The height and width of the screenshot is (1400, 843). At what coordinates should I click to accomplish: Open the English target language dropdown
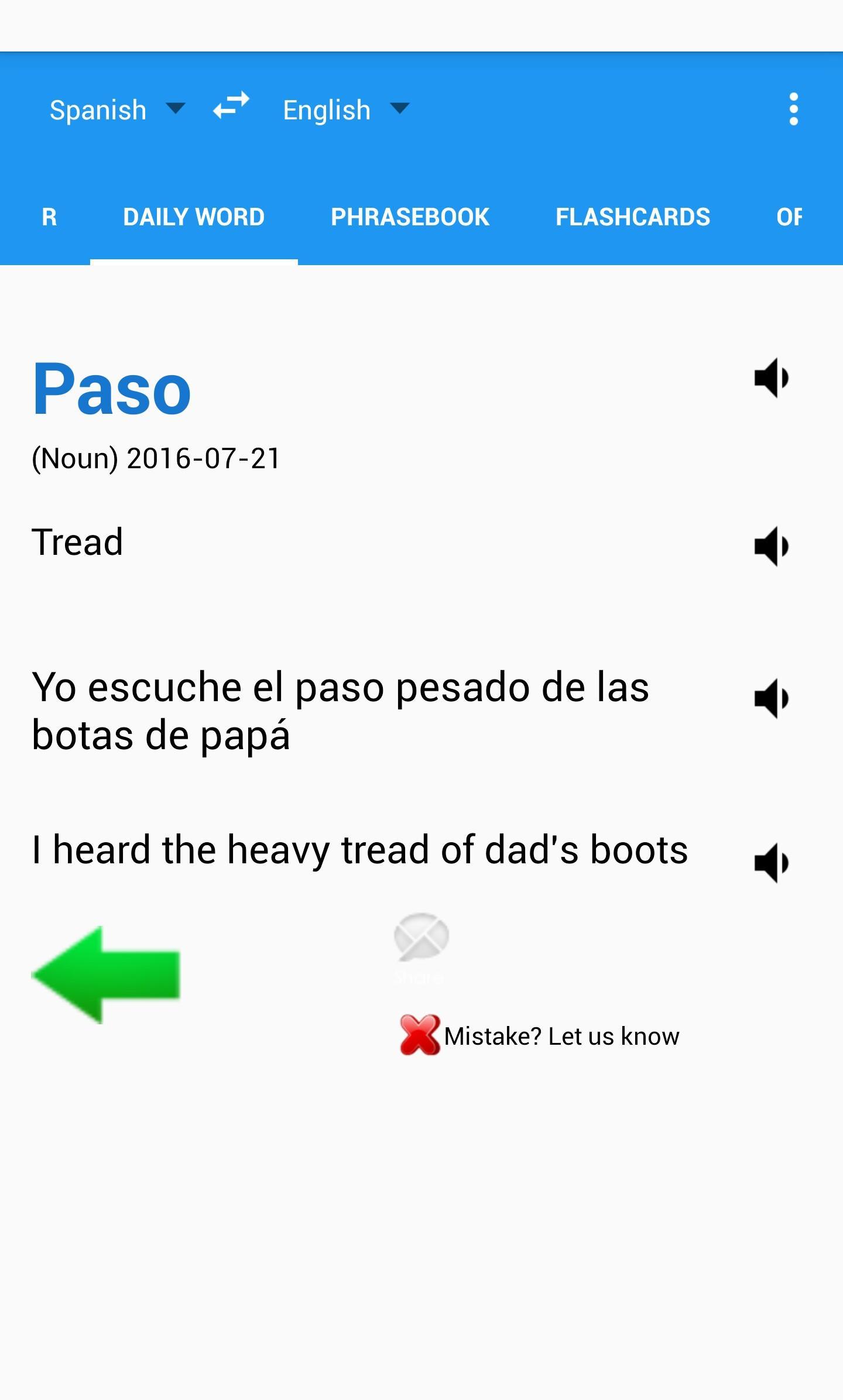pos(345,110)
